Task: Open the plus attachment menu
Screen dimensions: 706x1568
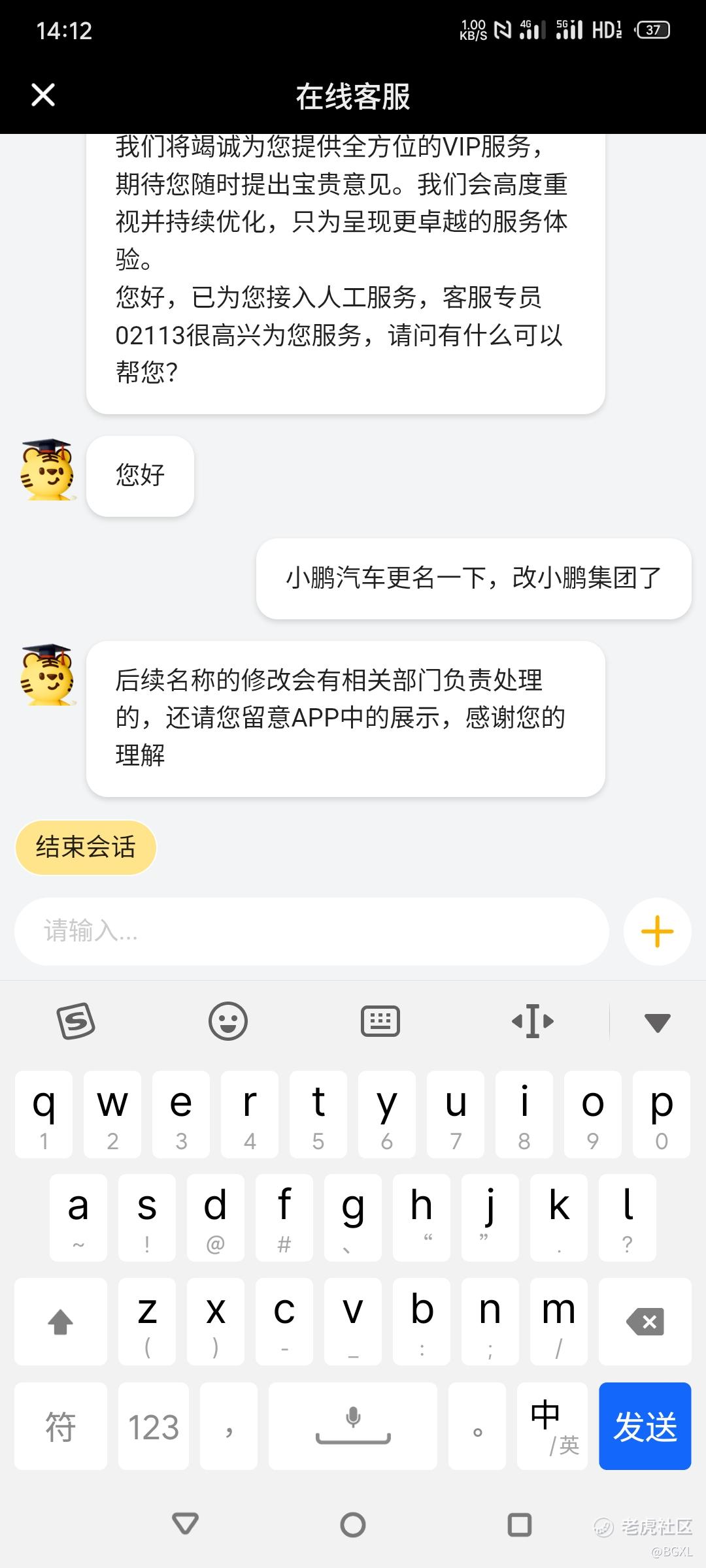Action: [657, 931]
